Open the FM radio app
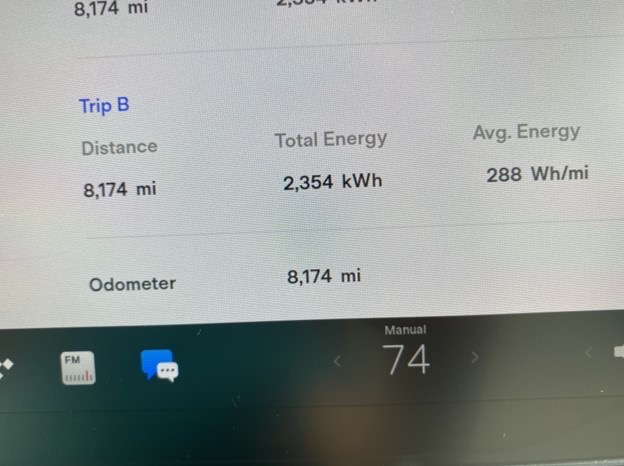This screenshot has width=624, height=466. point(77,366)
